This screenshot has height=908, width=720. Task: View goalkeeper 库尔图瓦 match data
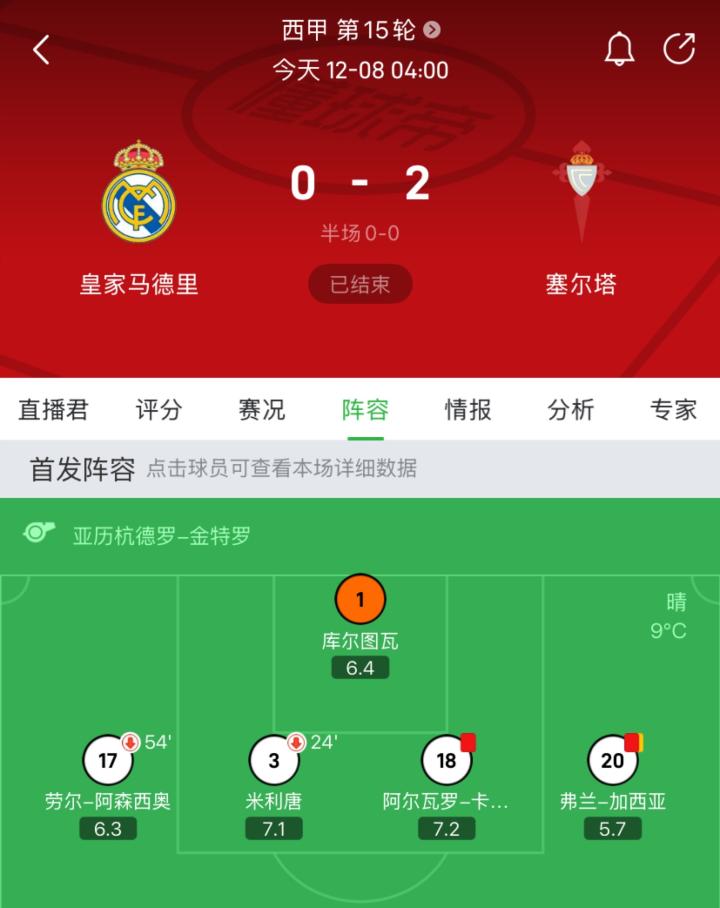click(360, 601)
